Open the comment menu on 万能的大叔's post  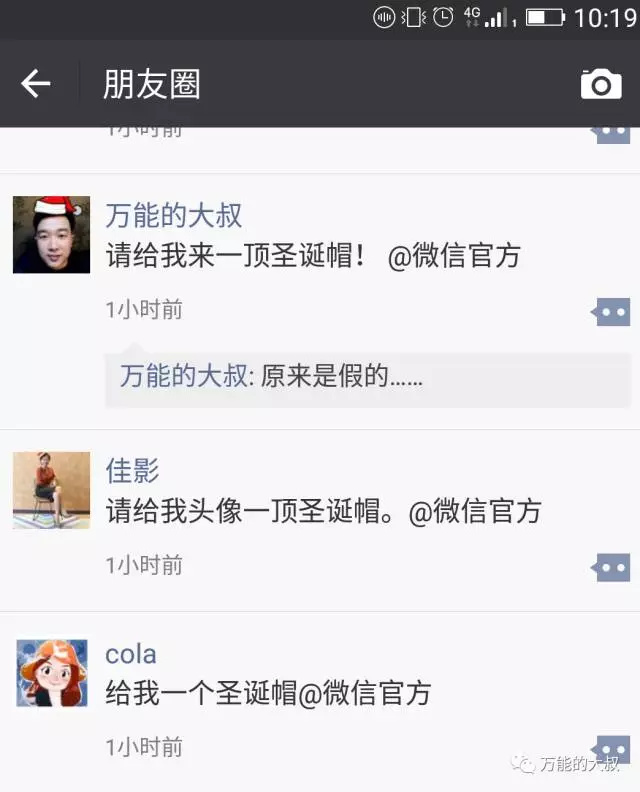pyautogui.click(x=612, y=312)
